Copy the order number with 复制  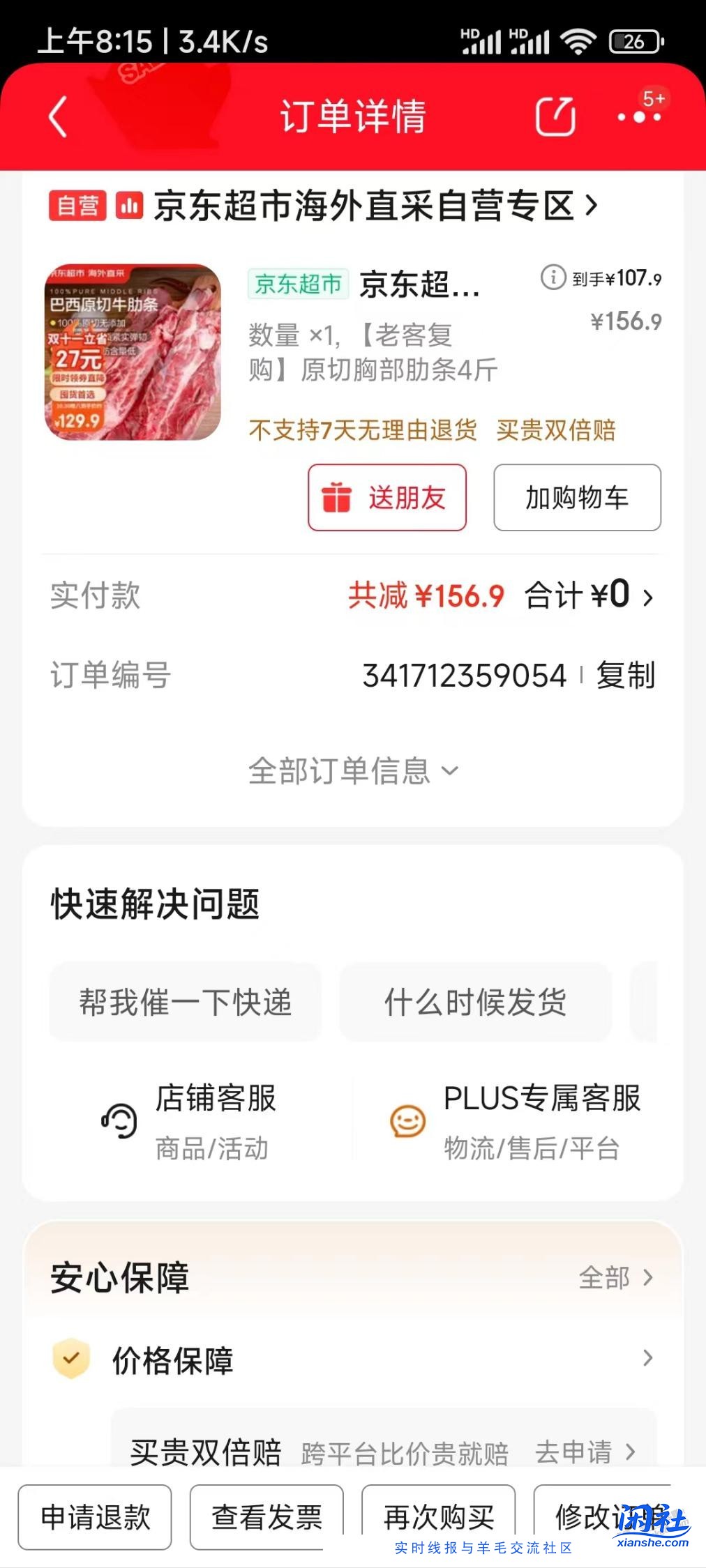coord(624,673)
